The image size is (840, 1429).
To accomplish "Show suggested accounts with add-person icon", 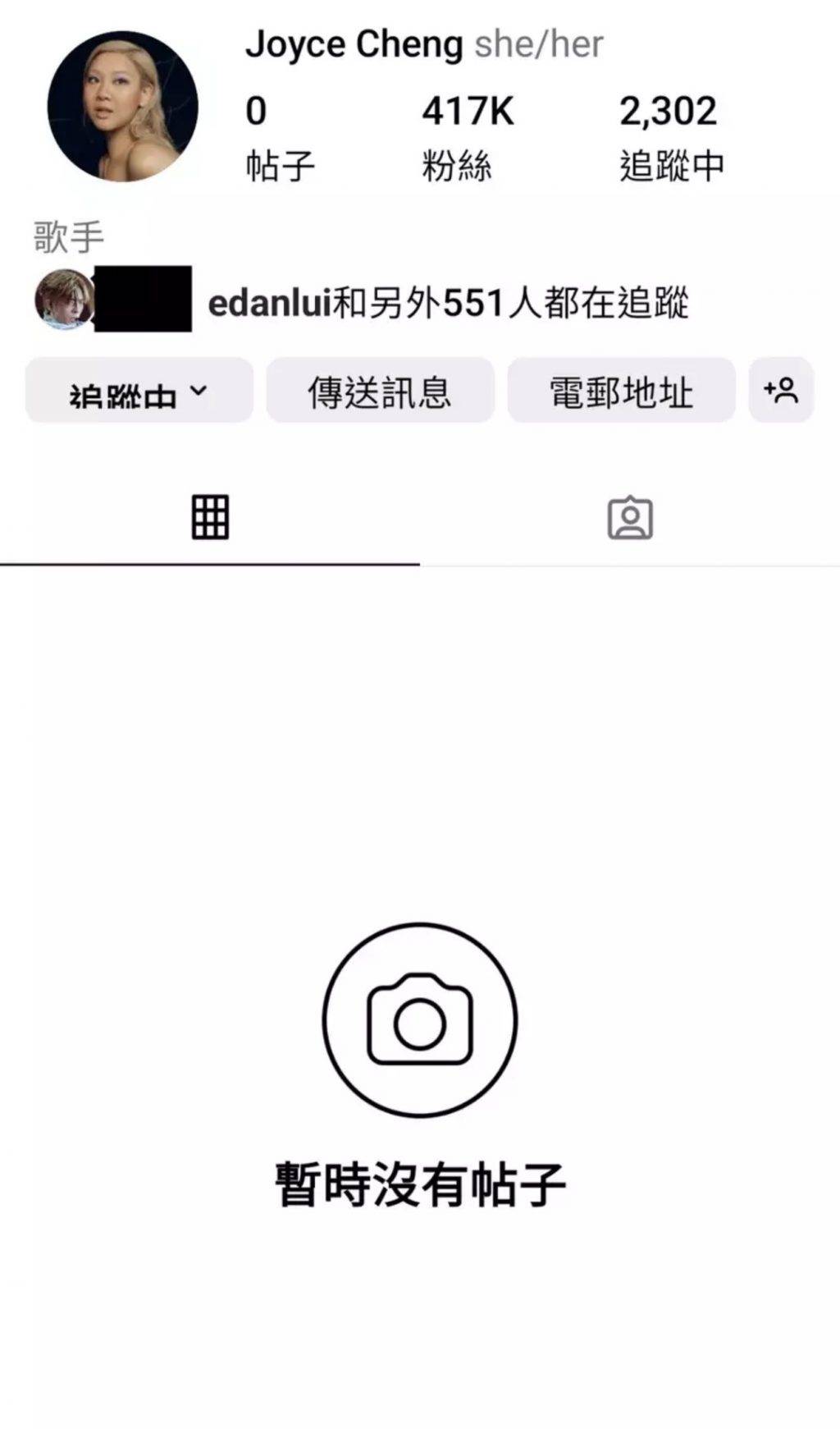I will (780, 391).
